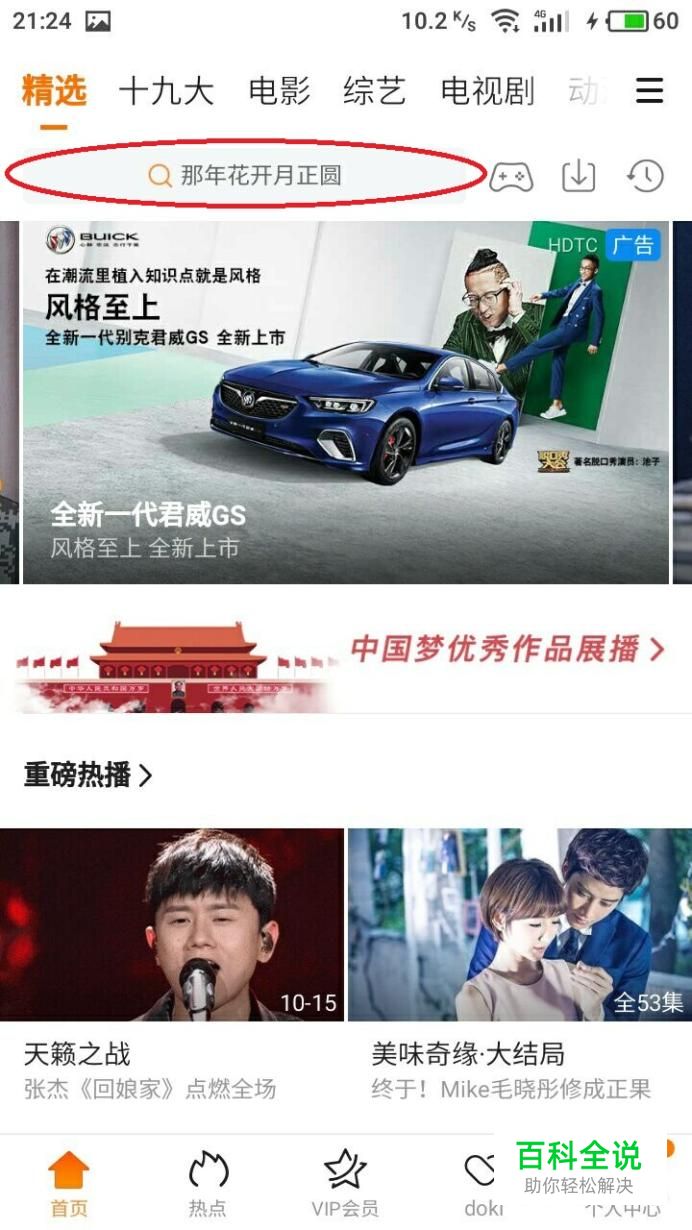The image size is (692, 1230).
Task: Select the 综艺 tab
Action: pyautogui.click(x=374, y=91)
